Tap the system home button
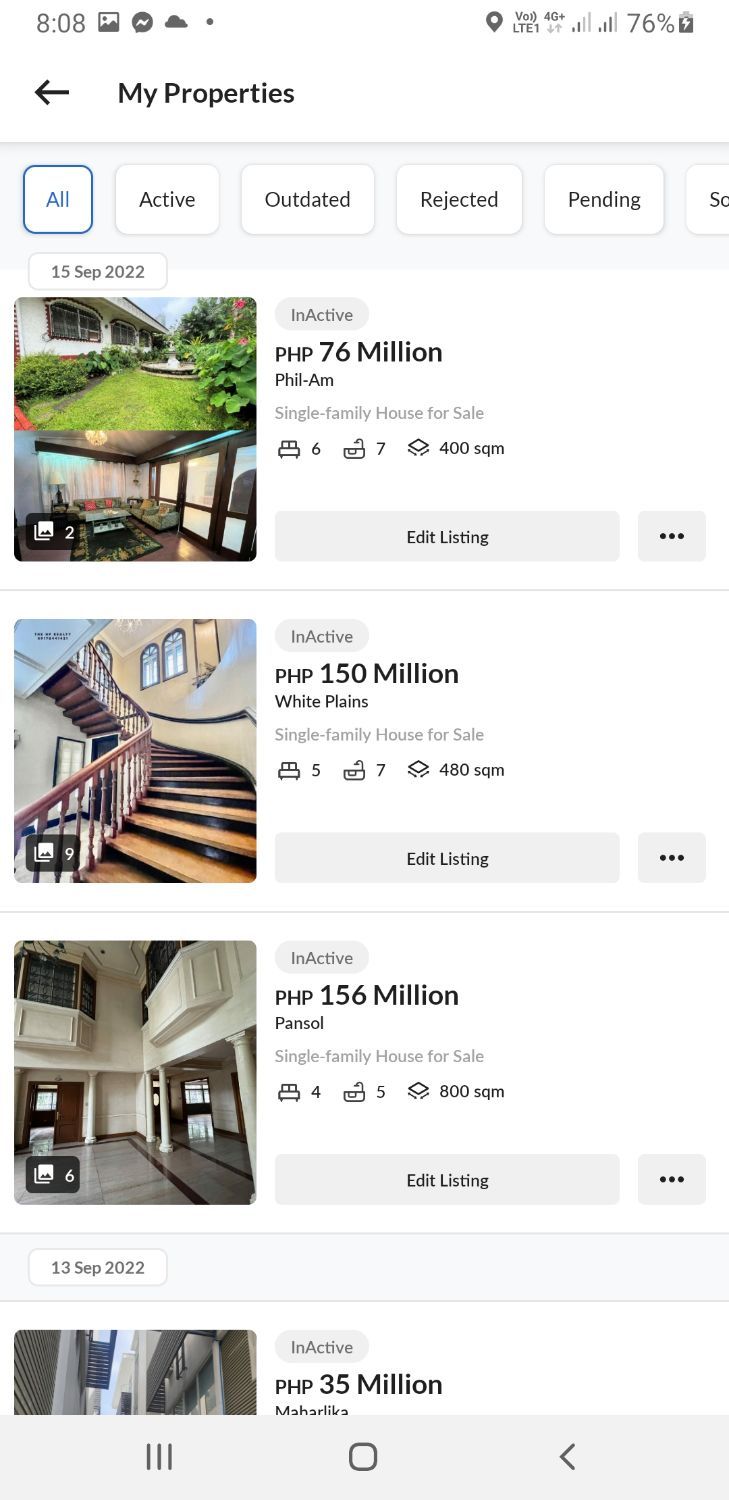Image resolution: width=729 pixels, height=1500 pixels. click(363, 1457)
